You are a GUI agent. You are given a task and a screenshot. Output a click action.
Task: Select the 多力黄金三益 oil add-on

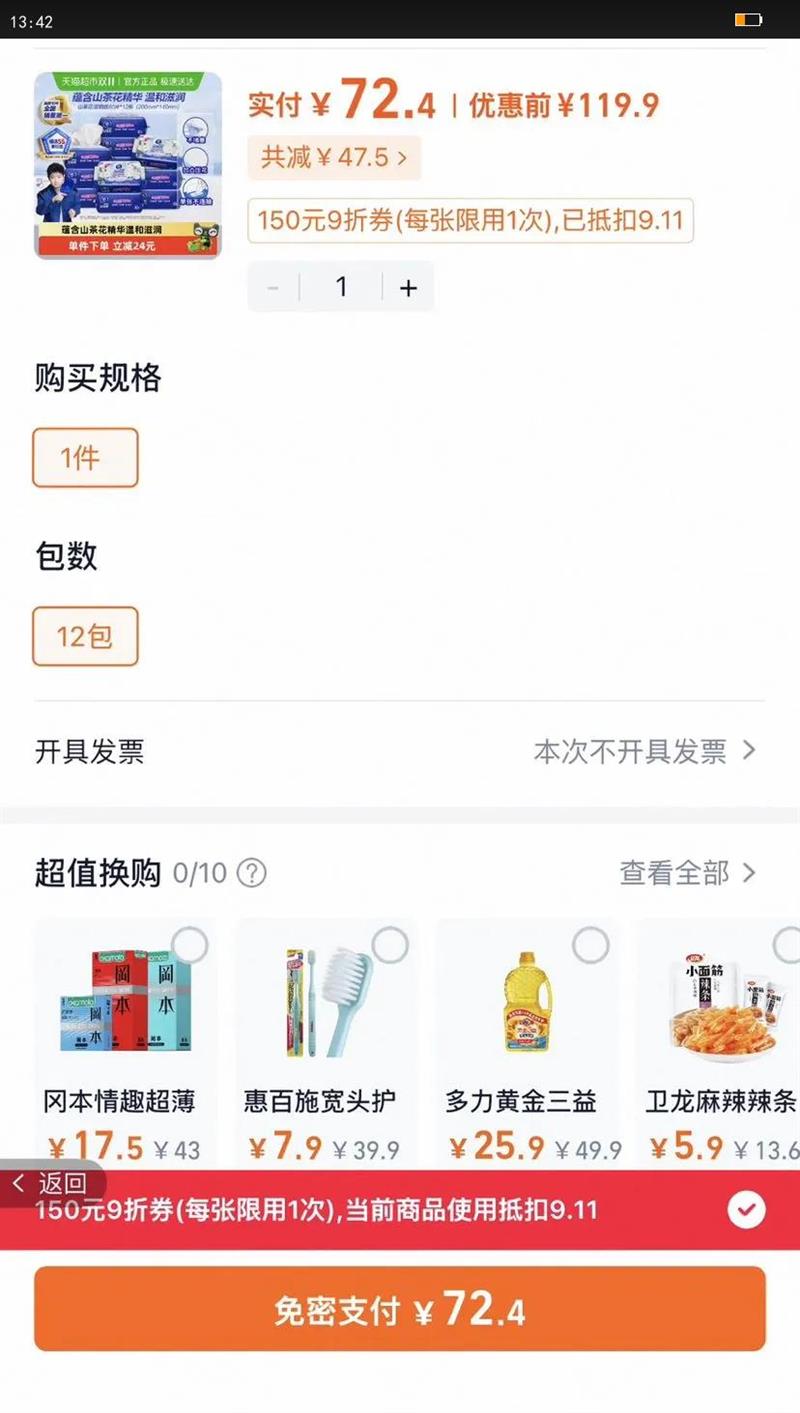(590, 945)
